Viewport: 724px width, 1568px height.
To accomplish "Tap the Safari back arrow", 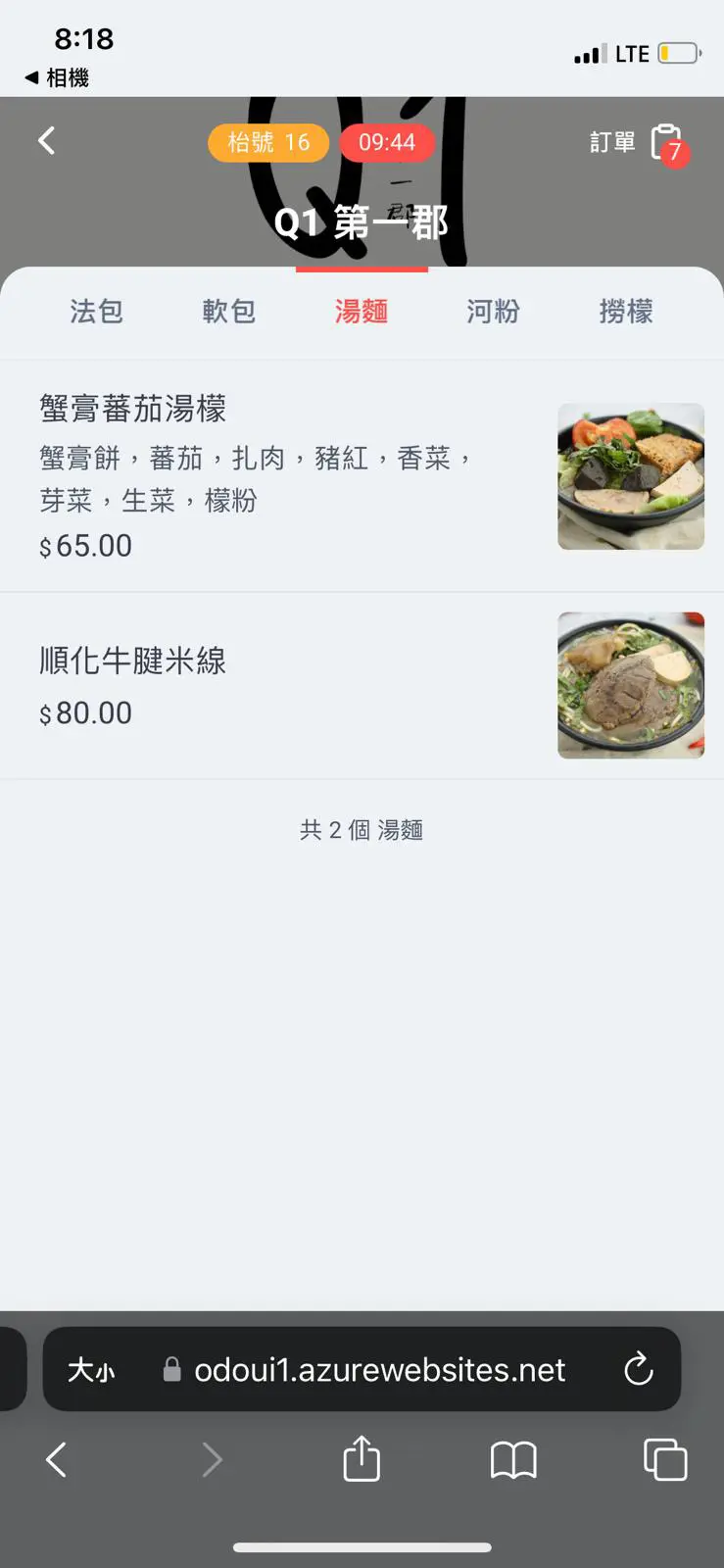I will [x=57, y=1460].
